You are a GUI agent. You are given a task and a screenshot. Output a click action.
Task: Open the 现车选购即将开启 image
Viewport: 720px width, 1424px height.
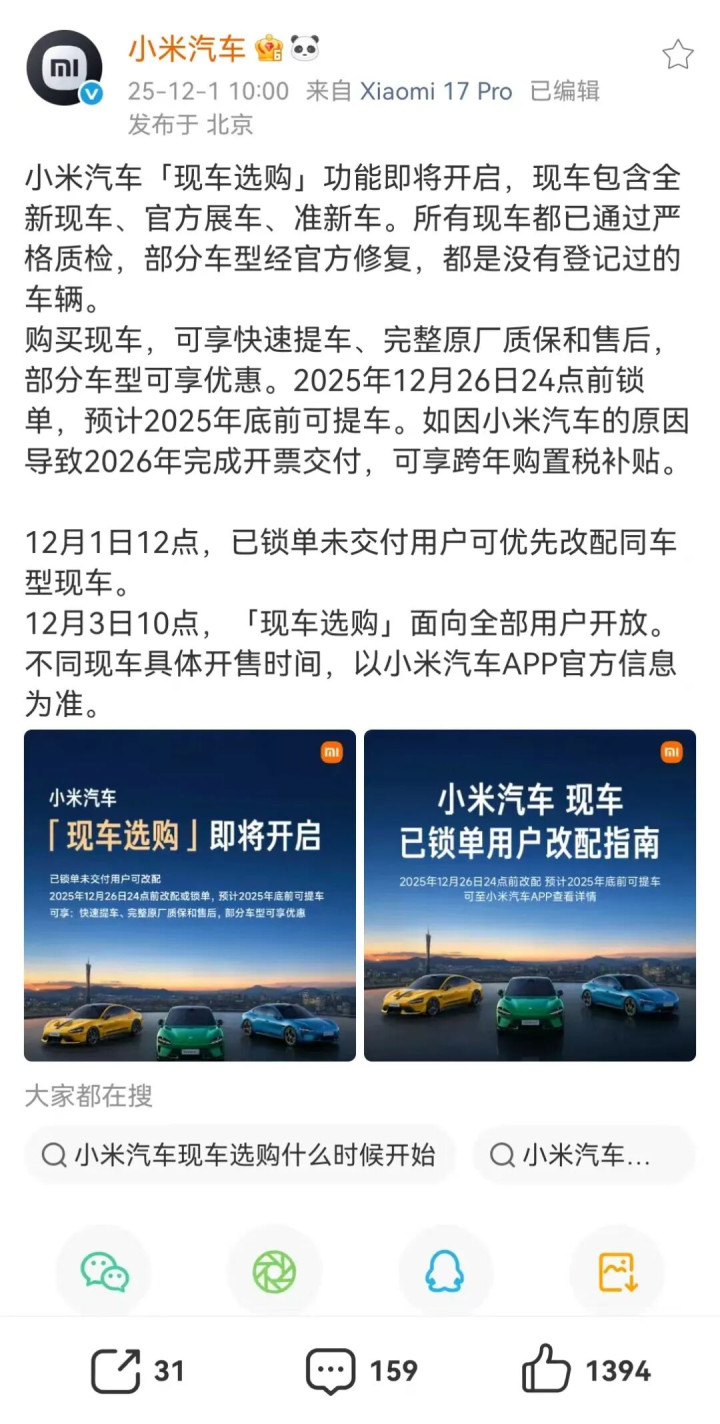pos(190,895)
